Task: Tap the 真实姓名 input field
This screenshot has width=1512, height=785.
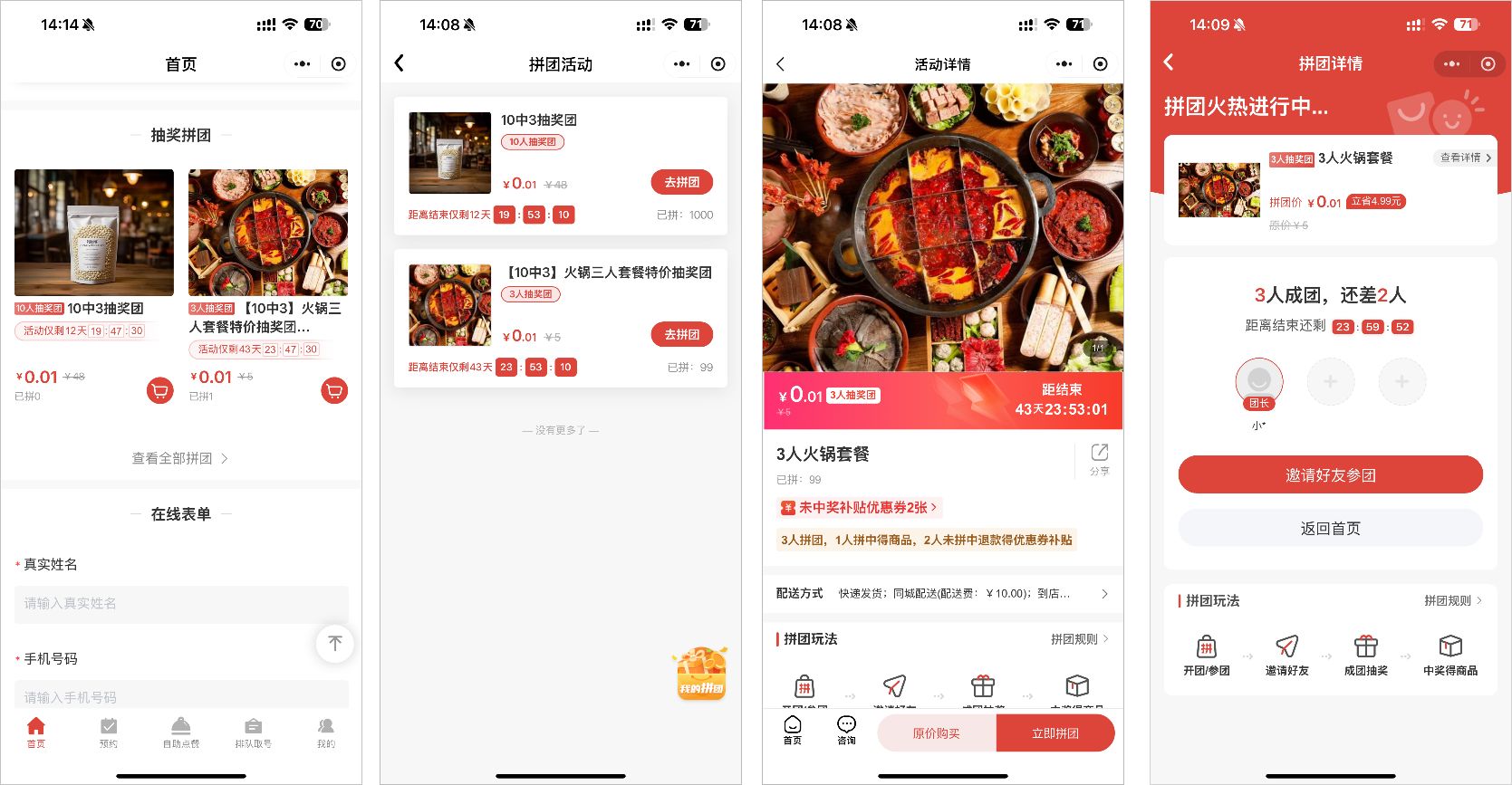Action: pyautogui.click(x=181, y=604)
